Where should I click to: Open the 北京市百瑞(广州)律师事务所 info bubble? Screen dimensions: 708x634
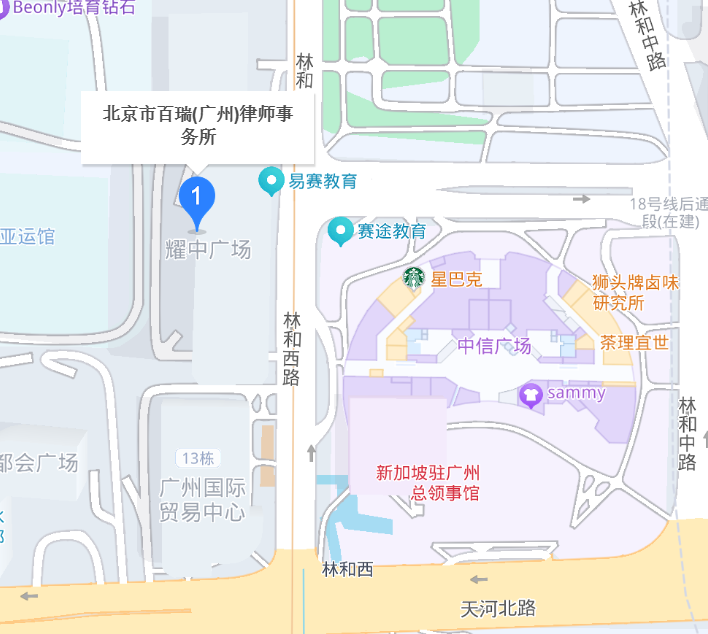point(197,127)
